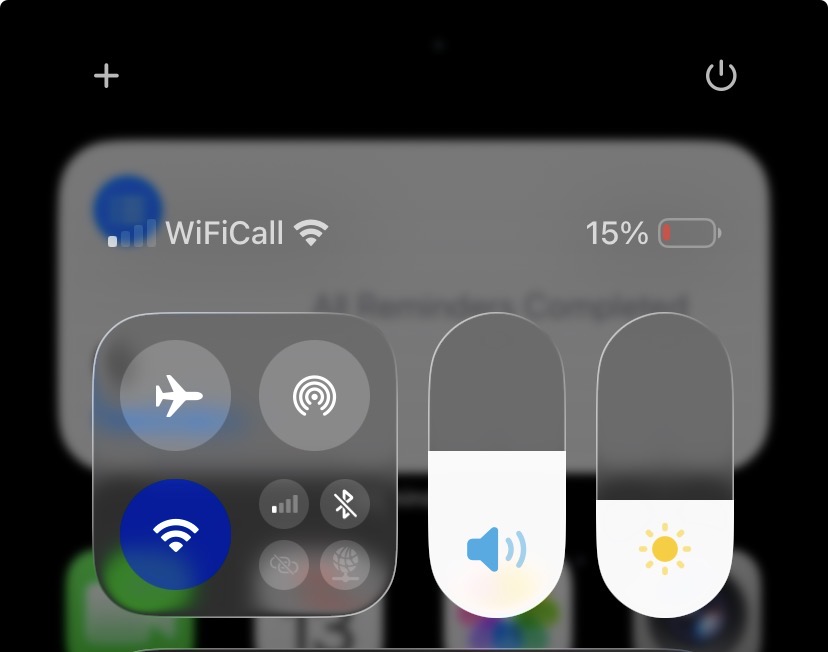
Task: Tap the plus icon to add controls
Action: (x=106, y=76)
